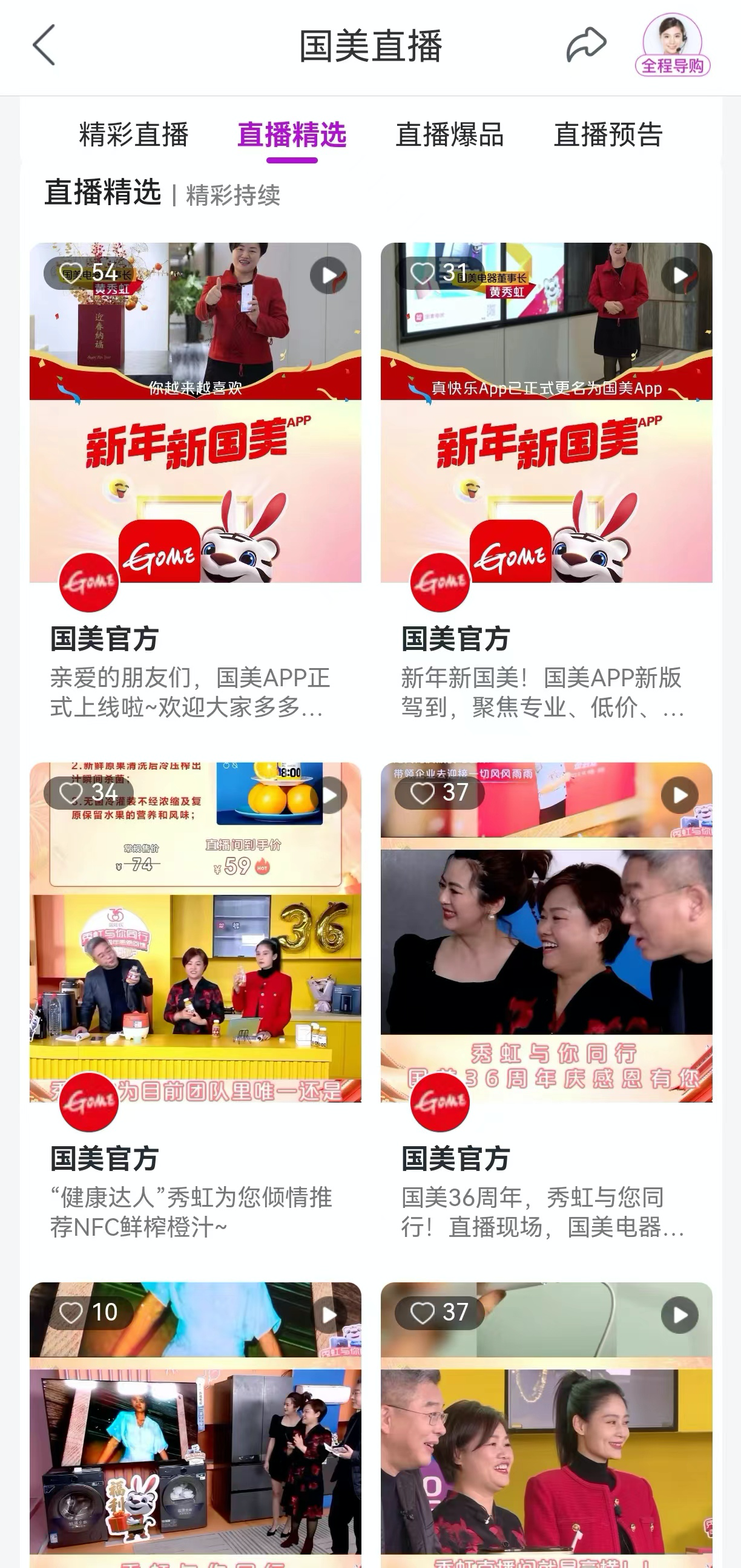Go back from the 国美直播 page
This screenshot has width=741, height=1568.
point(44,45)
